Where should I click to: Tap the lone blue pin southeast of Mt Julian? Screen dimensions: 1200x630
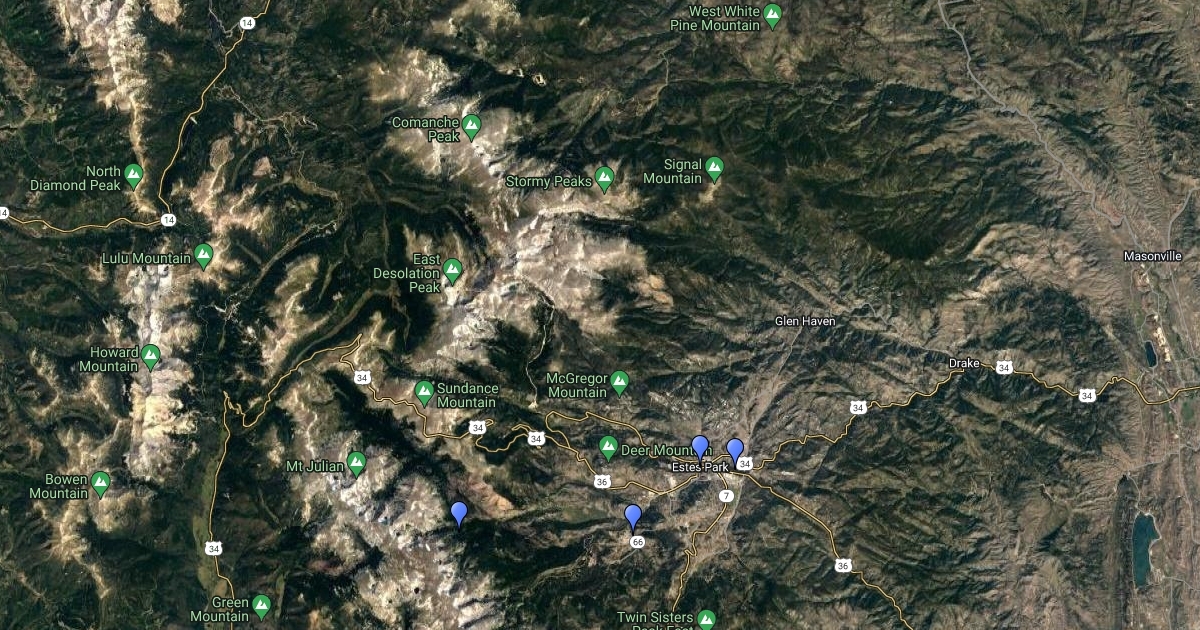click(459, 513)
